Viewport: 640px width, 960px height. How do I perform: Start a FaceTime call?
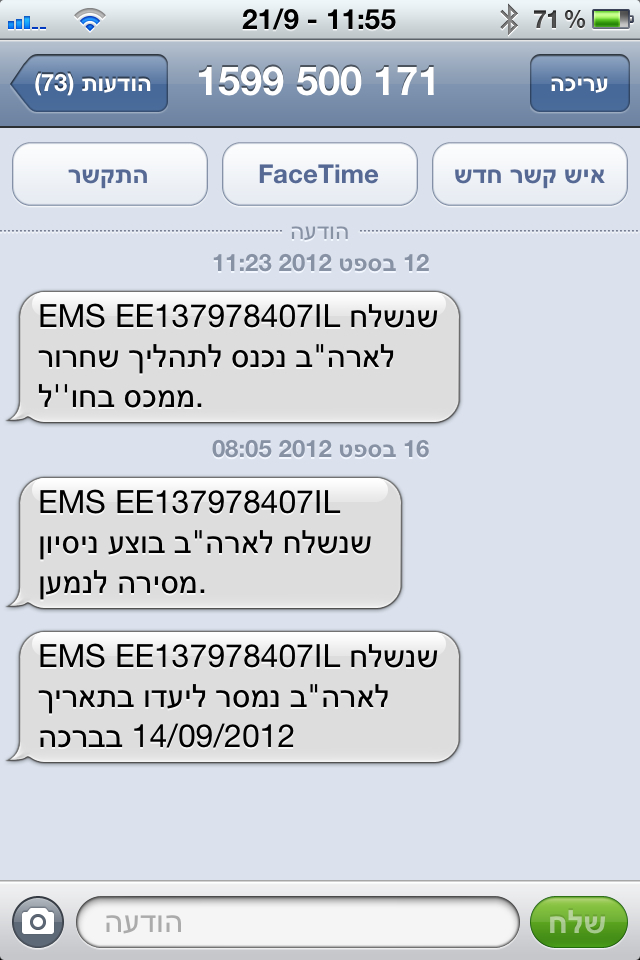319,175
